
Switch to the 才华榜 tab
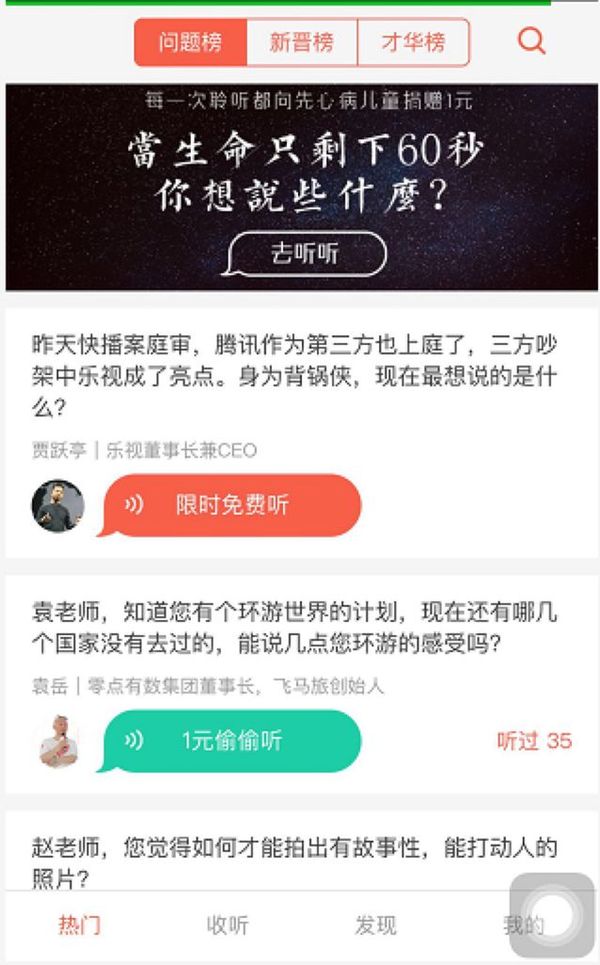click(412, 42)
